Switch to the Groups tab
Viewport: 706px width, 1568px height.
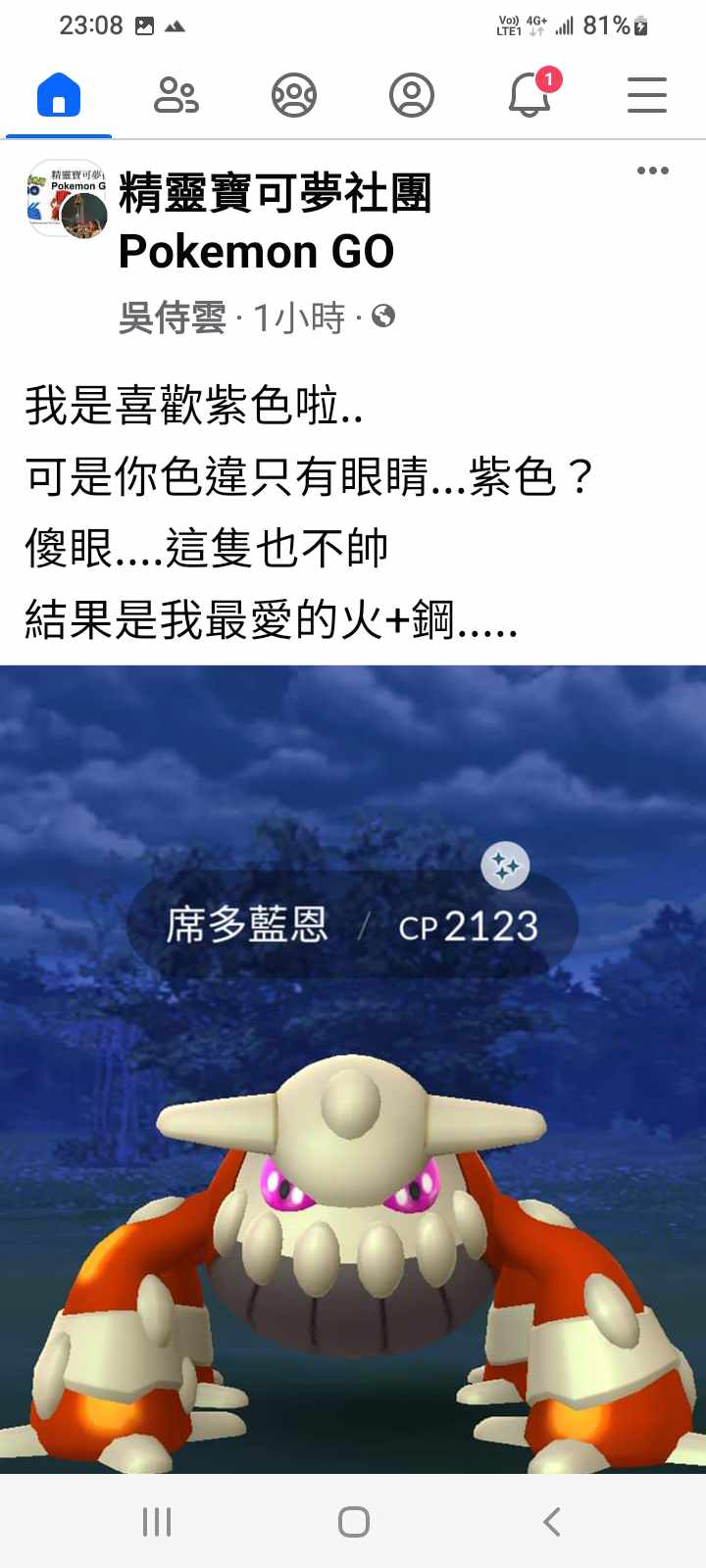(x=294, y=95)
